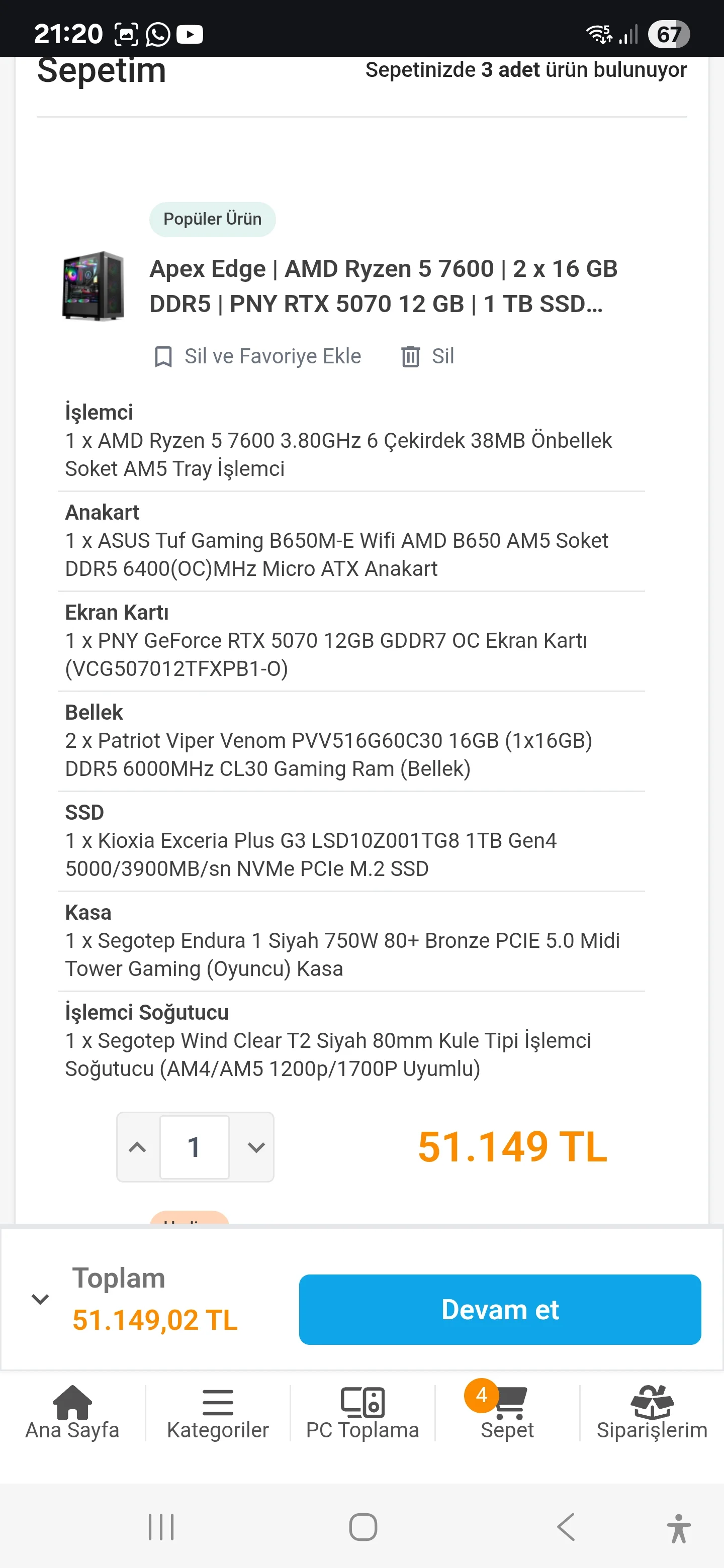
Task: Continue checkout with Devam et
Action: point(499,1309)
